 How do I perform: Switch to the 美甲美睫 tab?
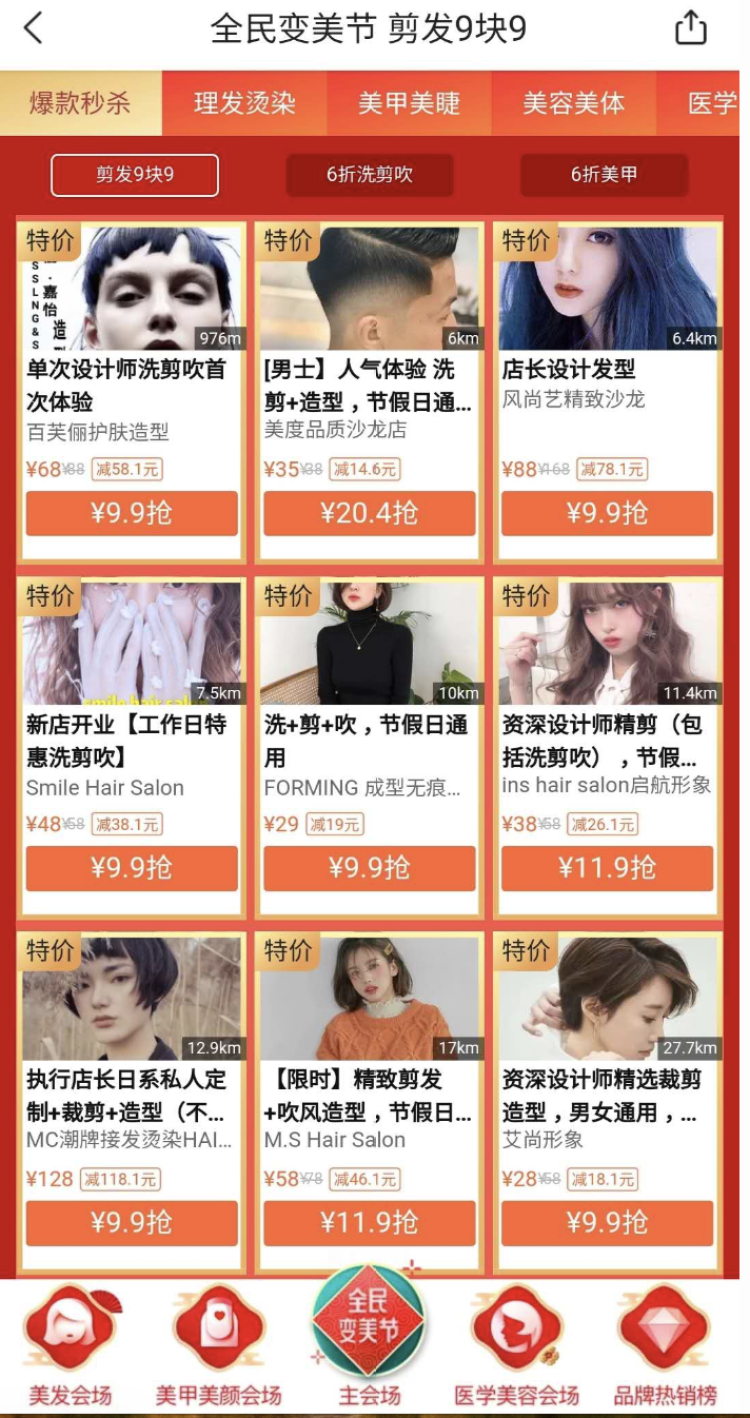tap(409, 103)
